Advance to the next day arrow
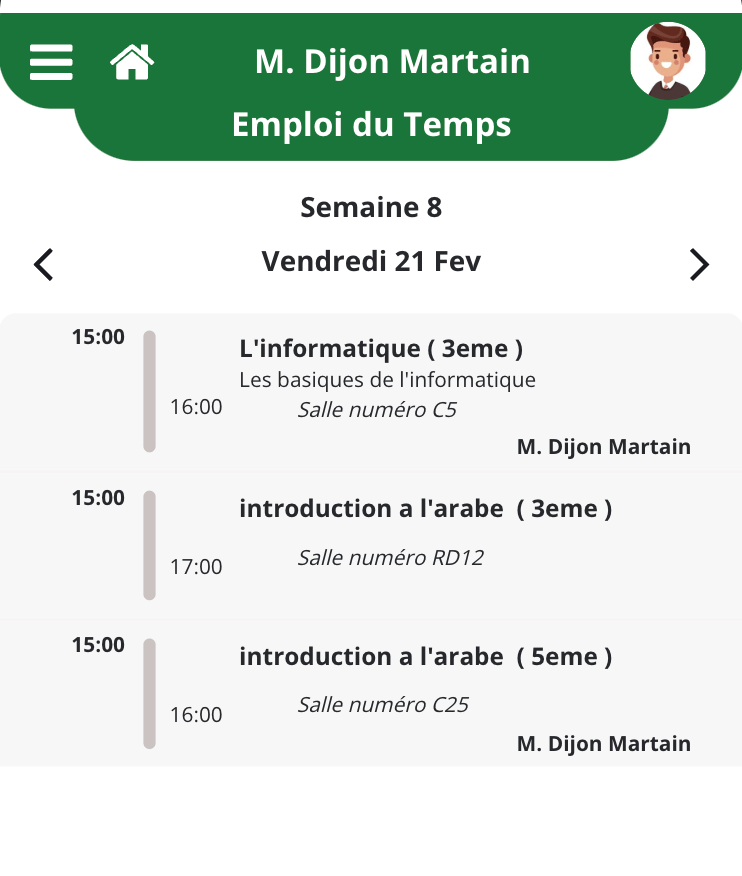Screen dimensions: 742x876 coord(699,264)
